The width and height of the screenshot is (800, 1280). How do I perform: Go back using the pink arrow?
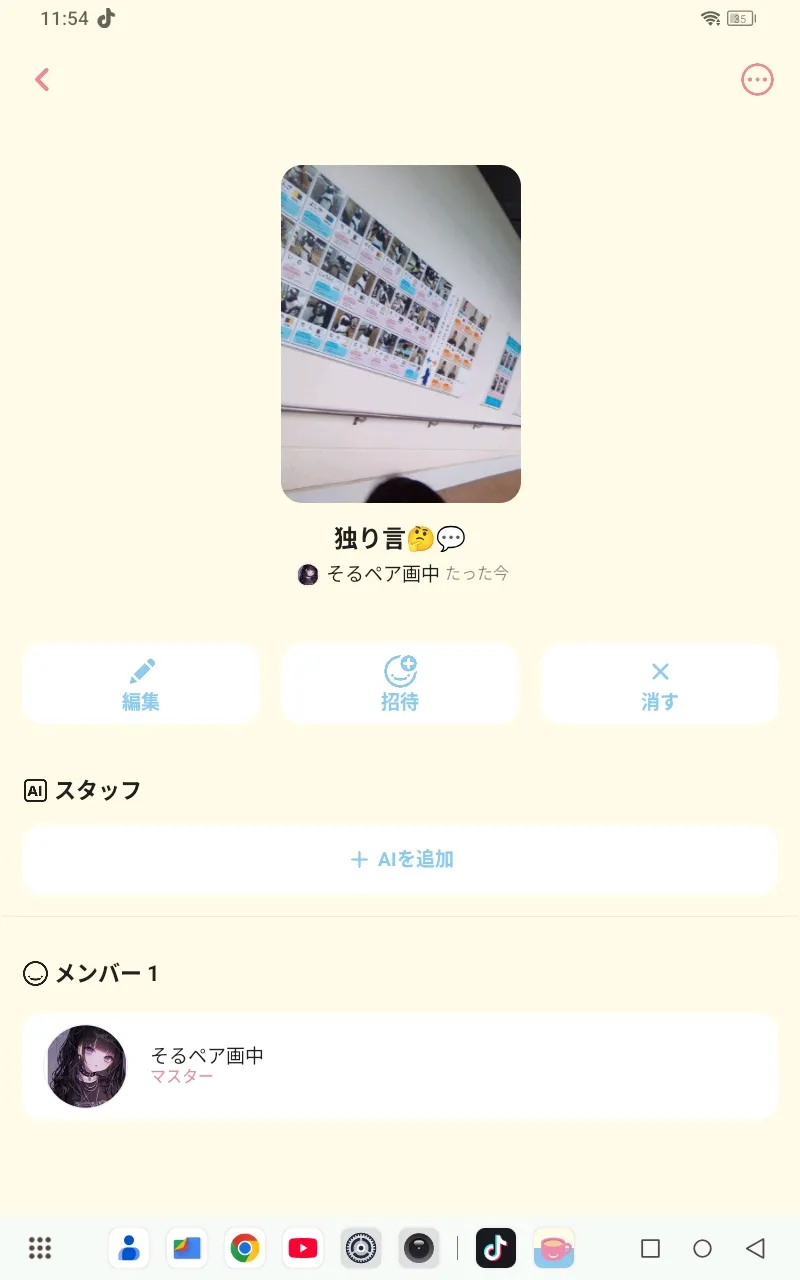pyautogui.click(x=42, y=80)
